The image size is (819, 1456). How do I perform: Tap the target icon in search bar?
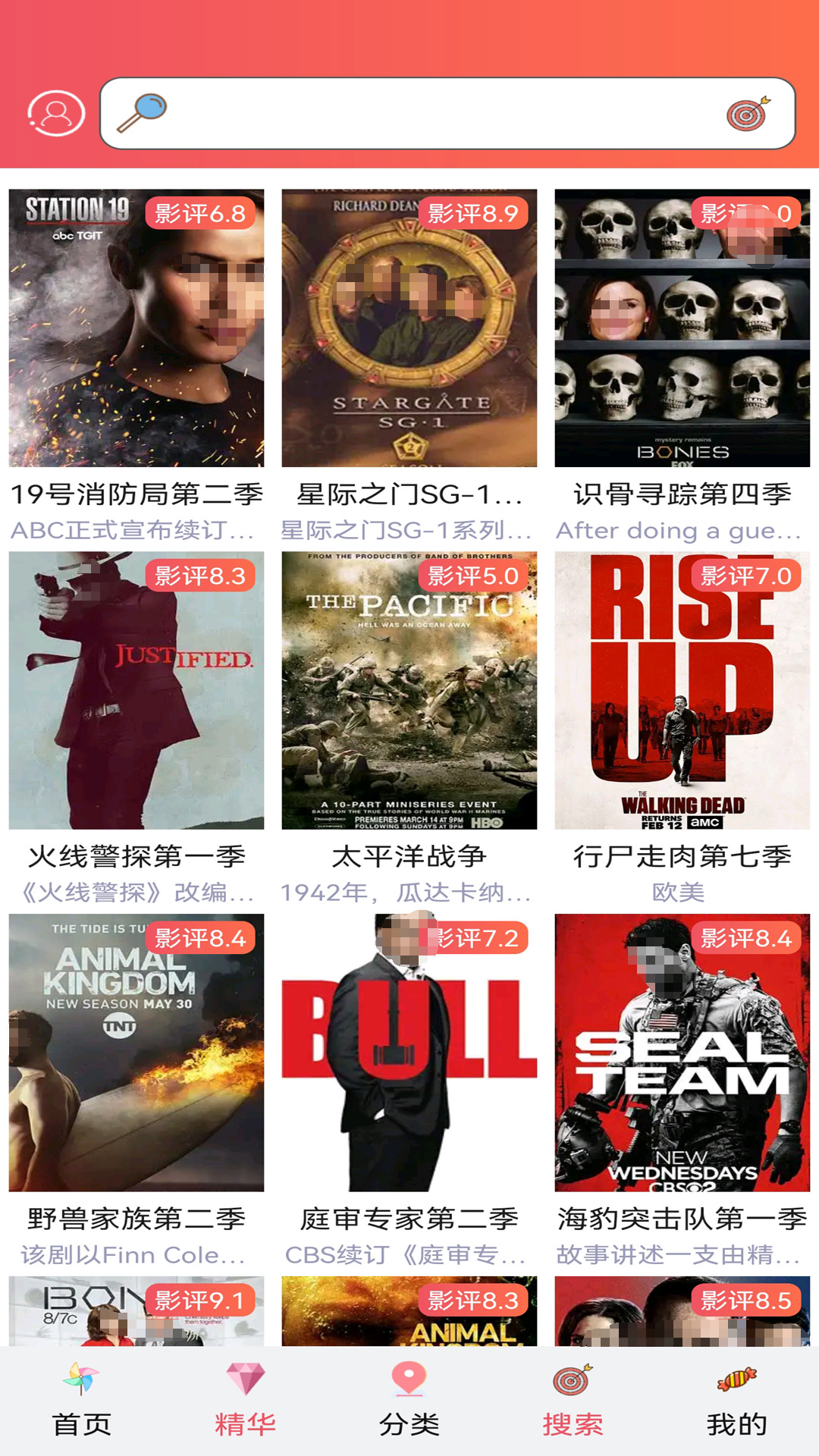748,114
